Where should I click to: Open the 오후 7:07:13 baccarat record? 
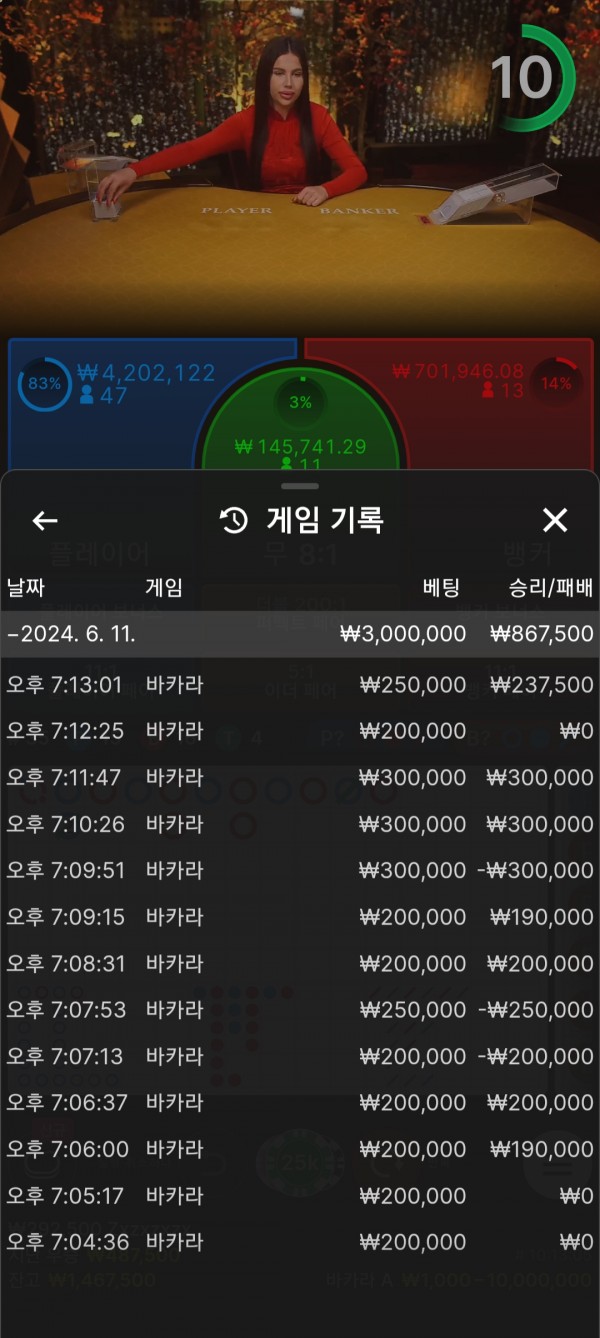[300, 1056]
